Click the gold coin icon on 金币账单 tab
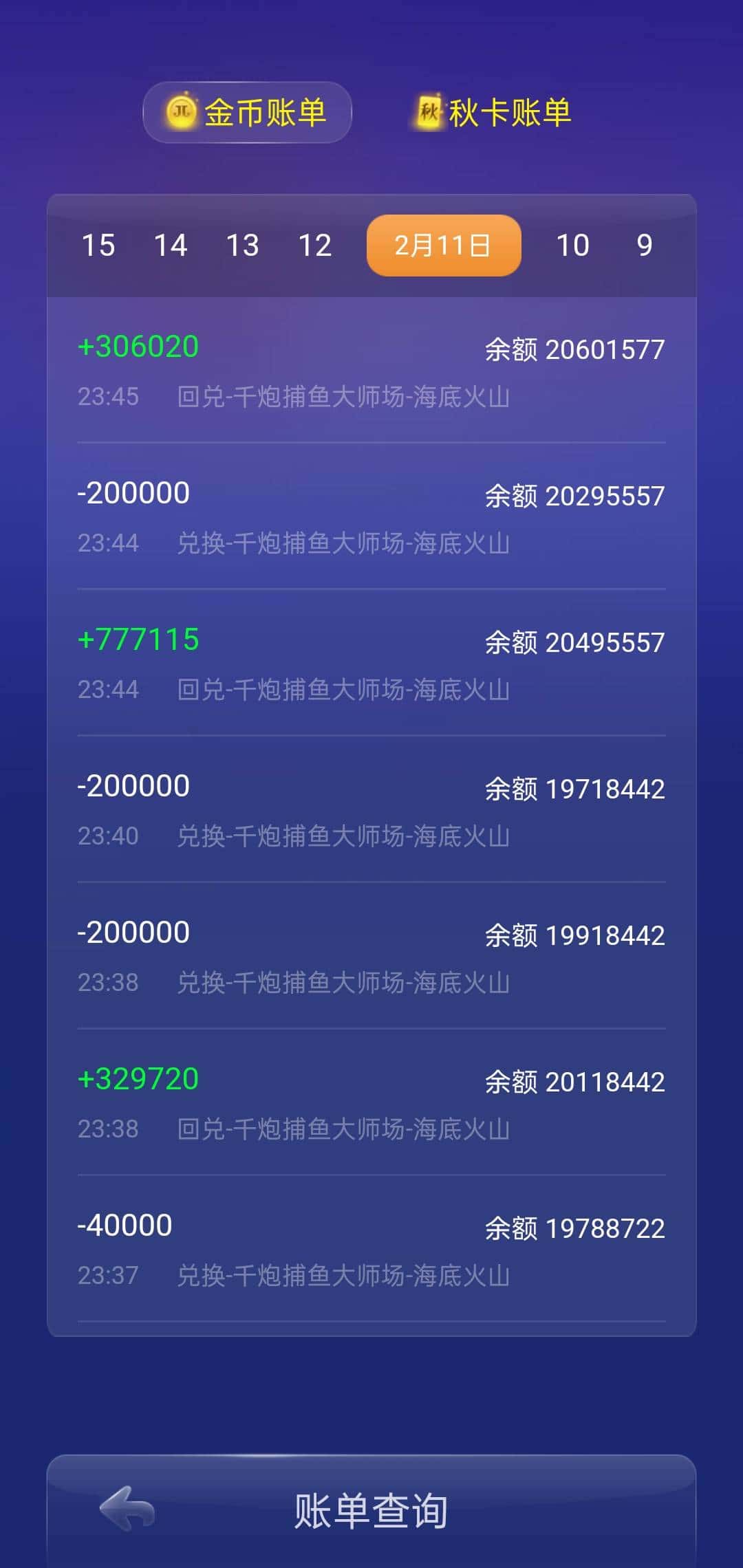This screenshot has height=1568, width=743. pyautogui.click(x=180, y=112)
